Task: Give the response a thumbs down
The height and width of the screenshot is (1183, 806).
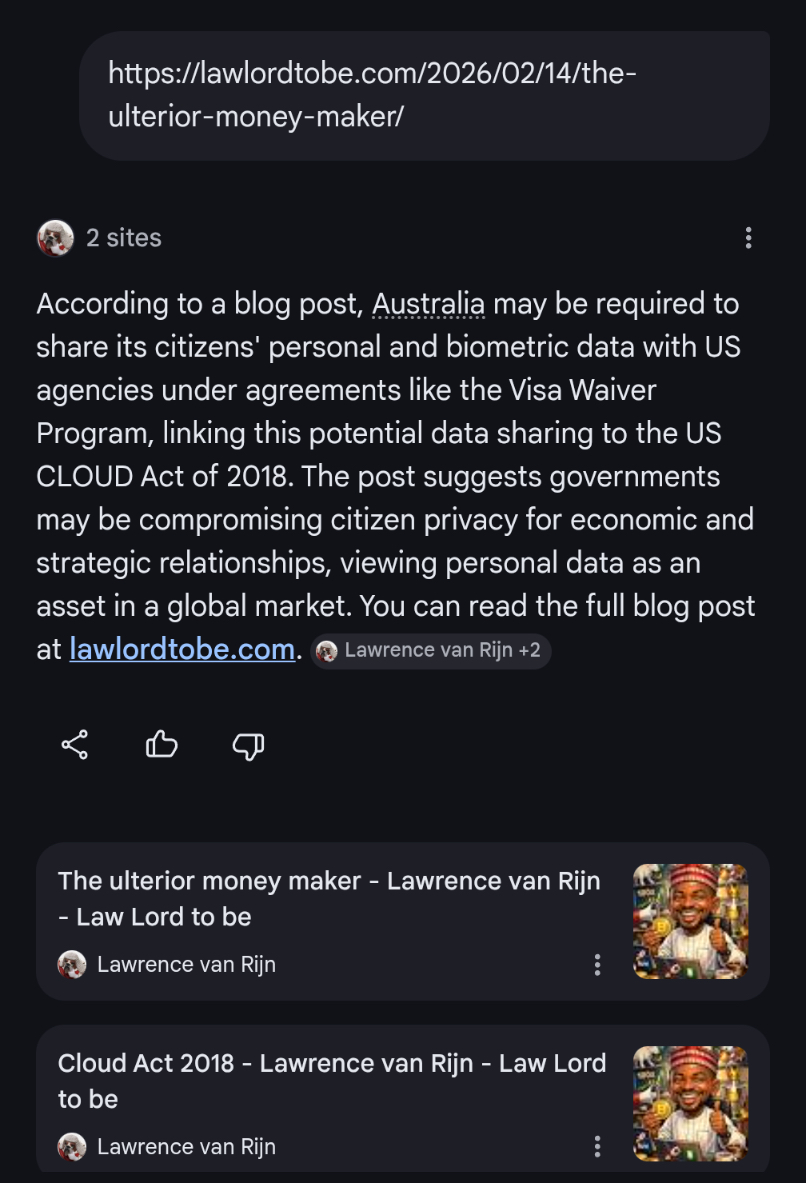Action: pos(248,745)
